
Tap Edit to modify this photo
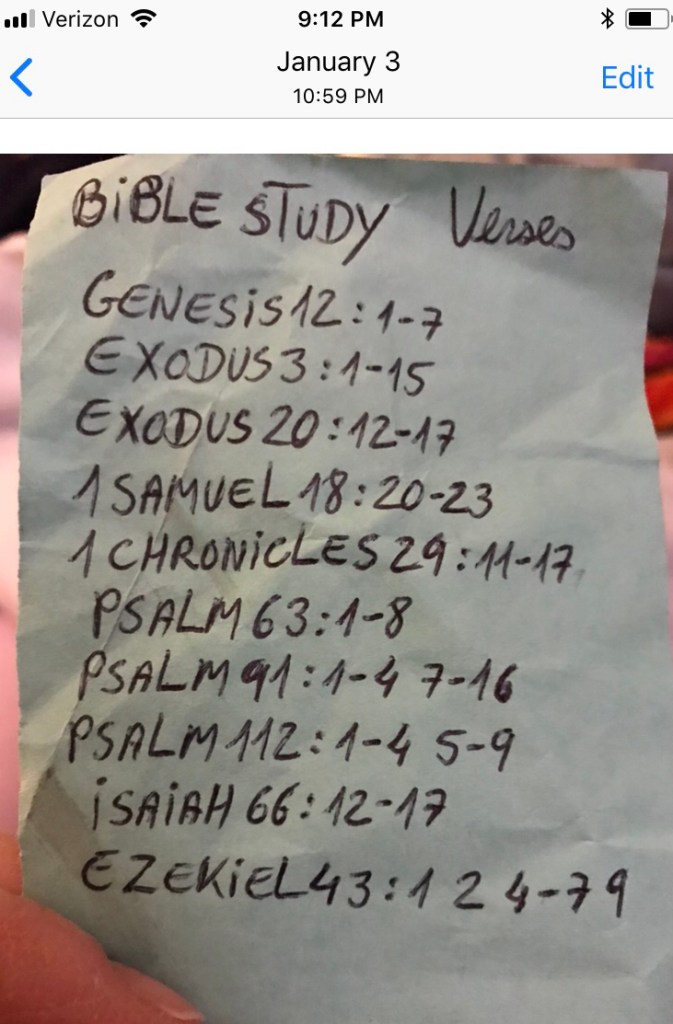pos(627,77)
